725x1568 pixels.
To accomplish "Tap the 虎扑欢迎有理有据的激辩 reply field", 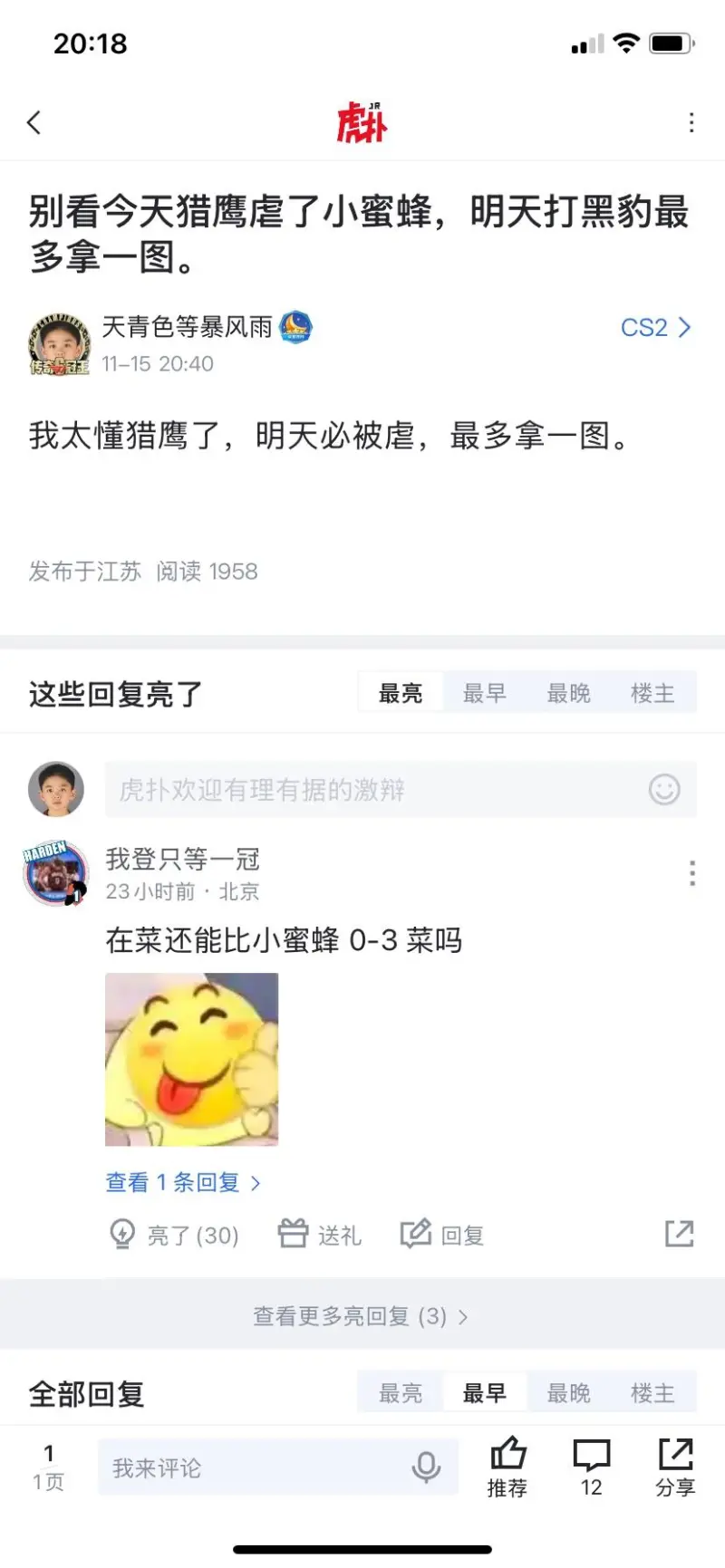I will [372, 790].
